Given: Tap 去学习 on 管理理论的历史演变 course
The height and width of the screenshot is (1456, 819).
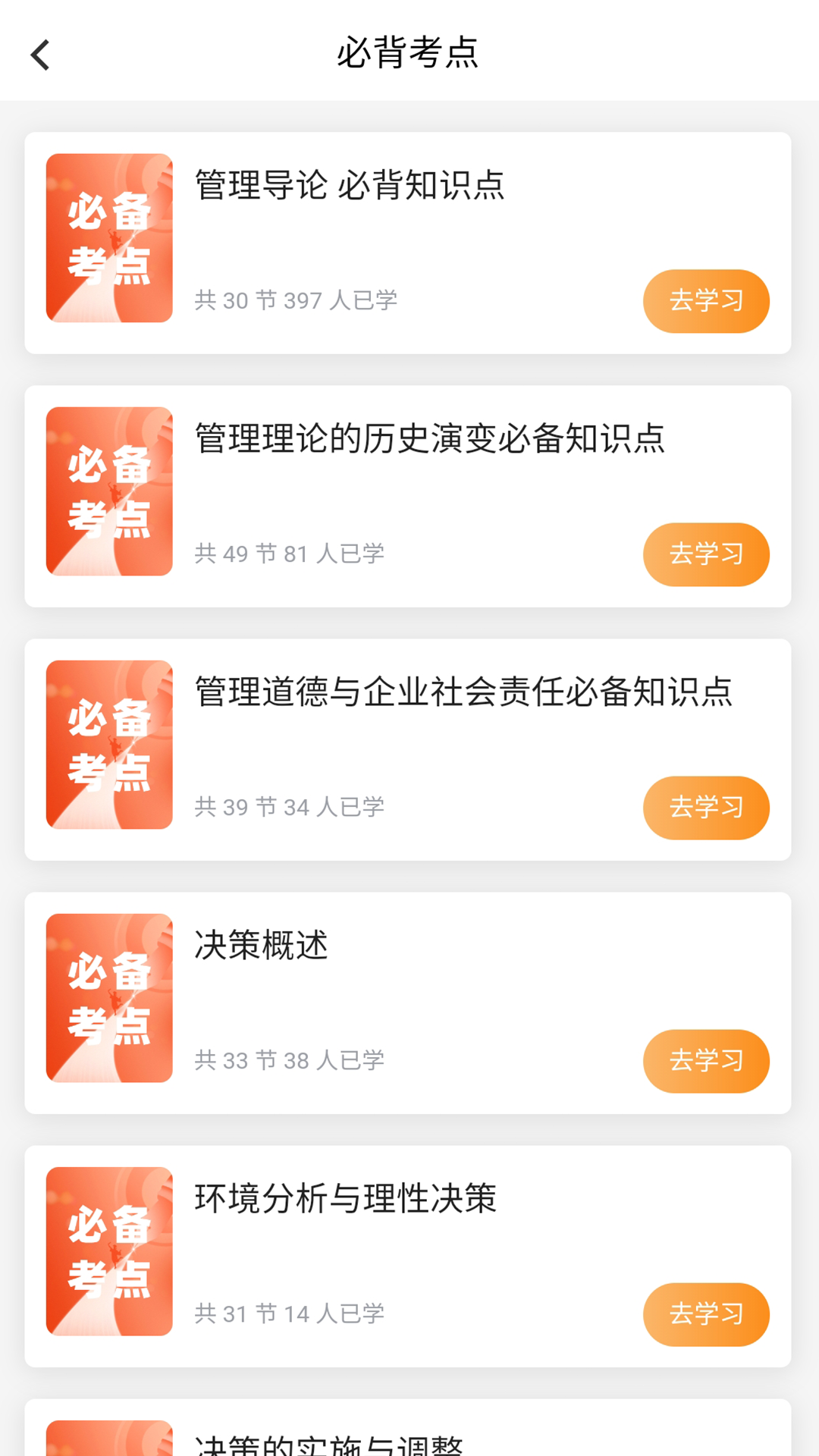Looking at the screenshot, I should 705,554.
